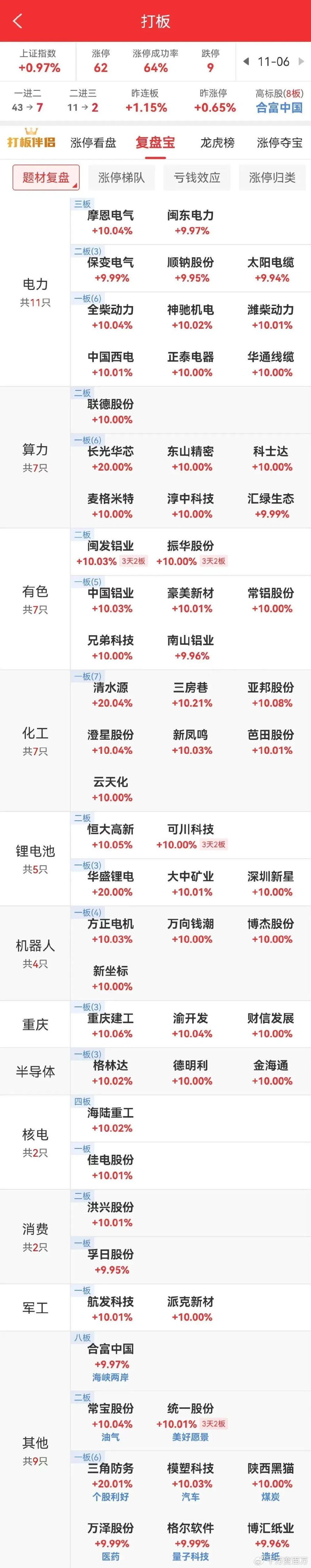Select the 涨停梯队 chip

click(121, 178)
